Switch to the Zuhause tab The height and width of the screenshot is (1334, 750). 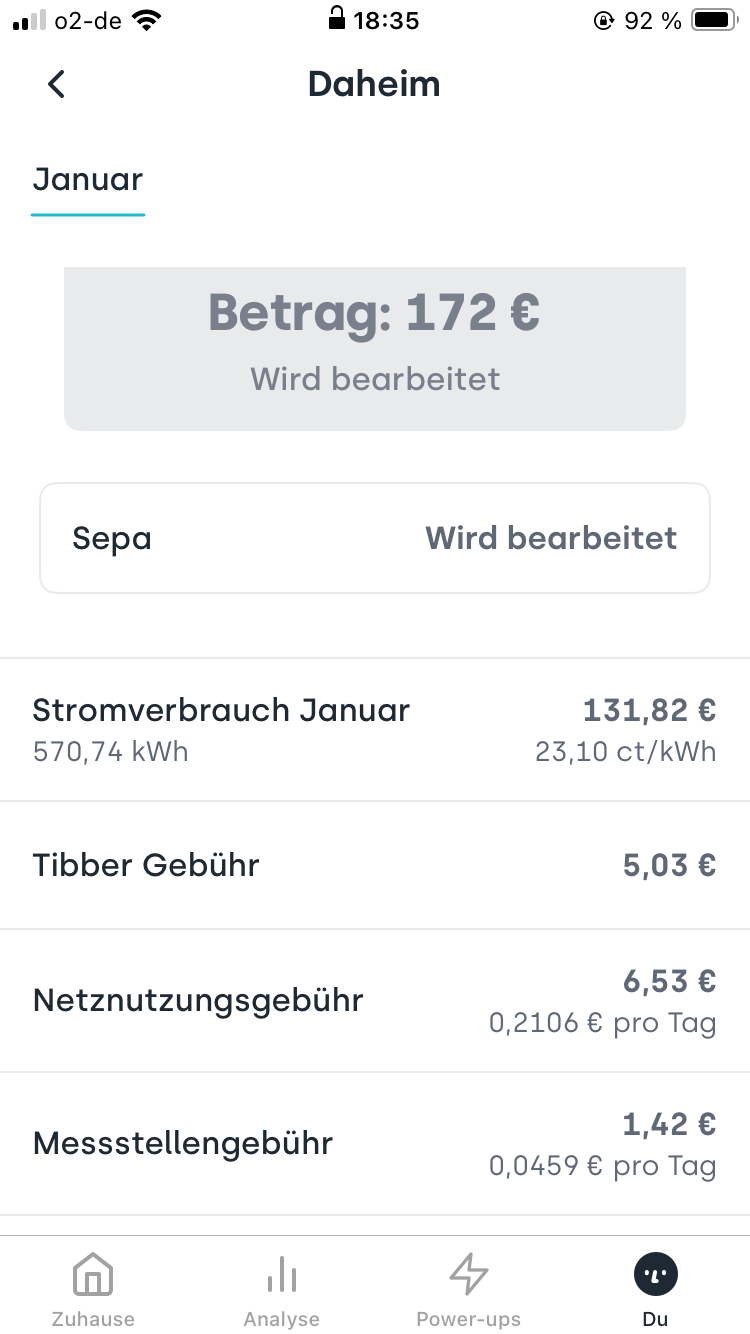coord(93,1288)
